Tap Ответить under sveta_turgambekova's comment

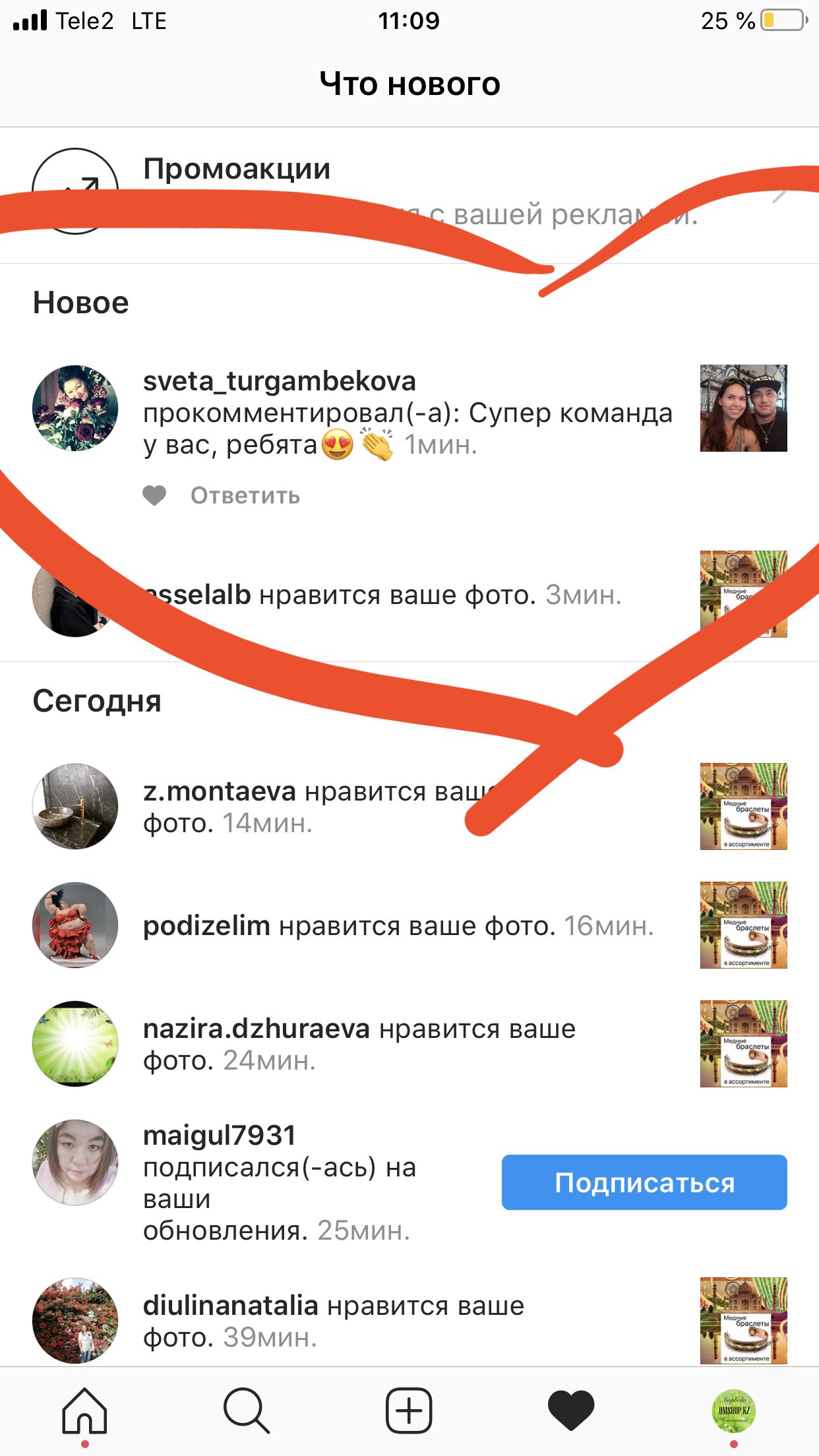(245, 495)
